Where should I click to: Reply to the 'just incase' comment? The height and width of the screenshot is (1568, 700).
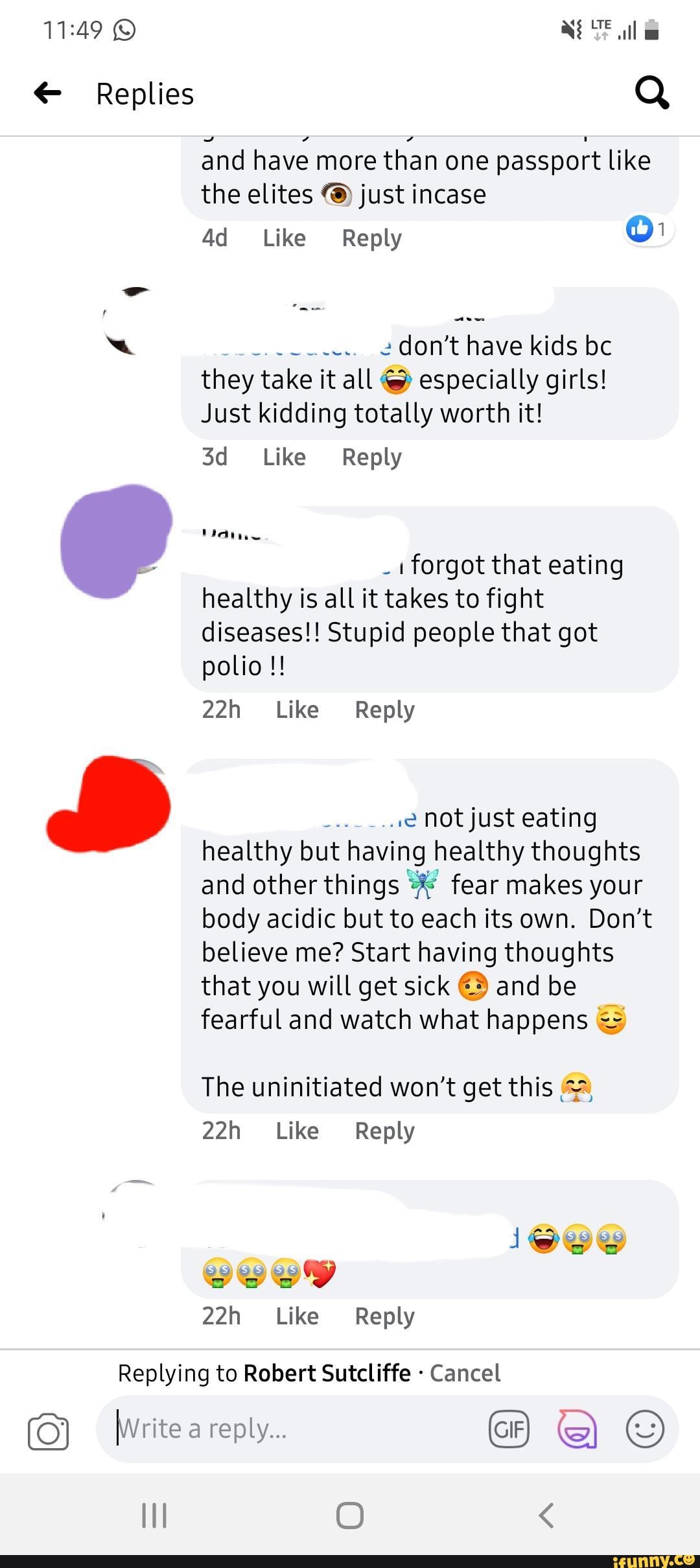point(371,238)
